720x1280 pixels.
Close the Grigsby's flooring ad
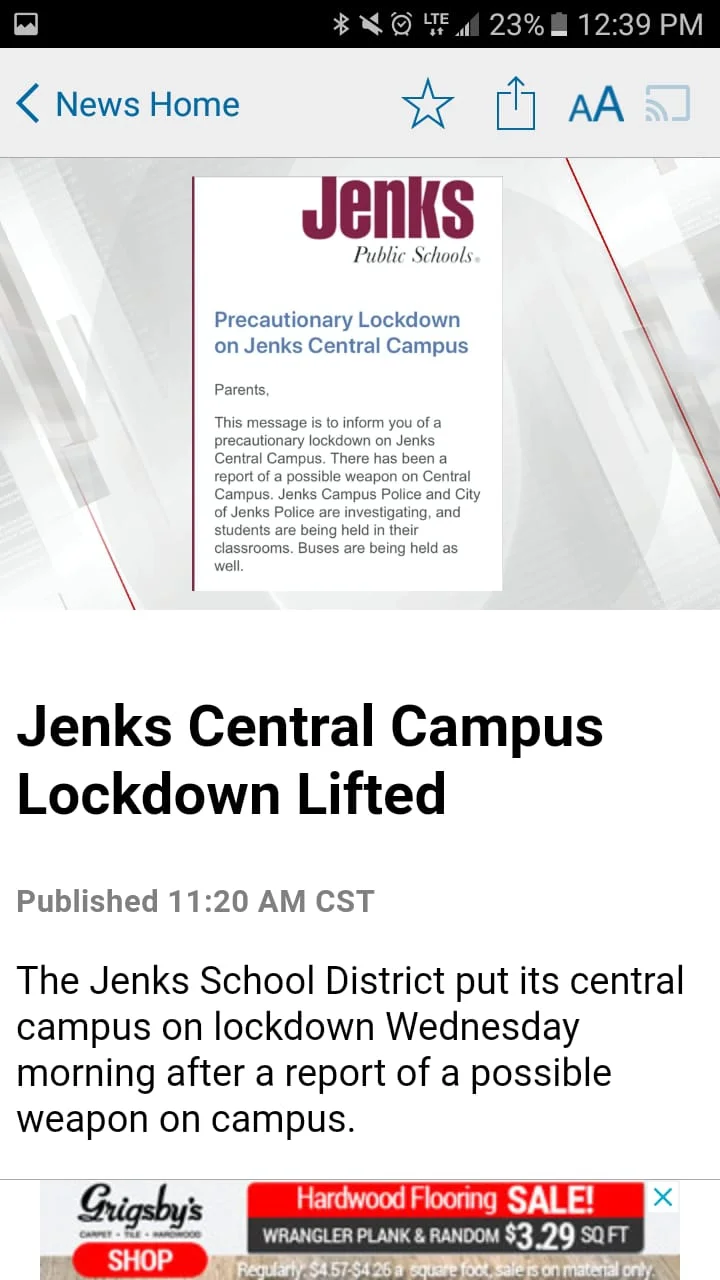coord(663,1197)
